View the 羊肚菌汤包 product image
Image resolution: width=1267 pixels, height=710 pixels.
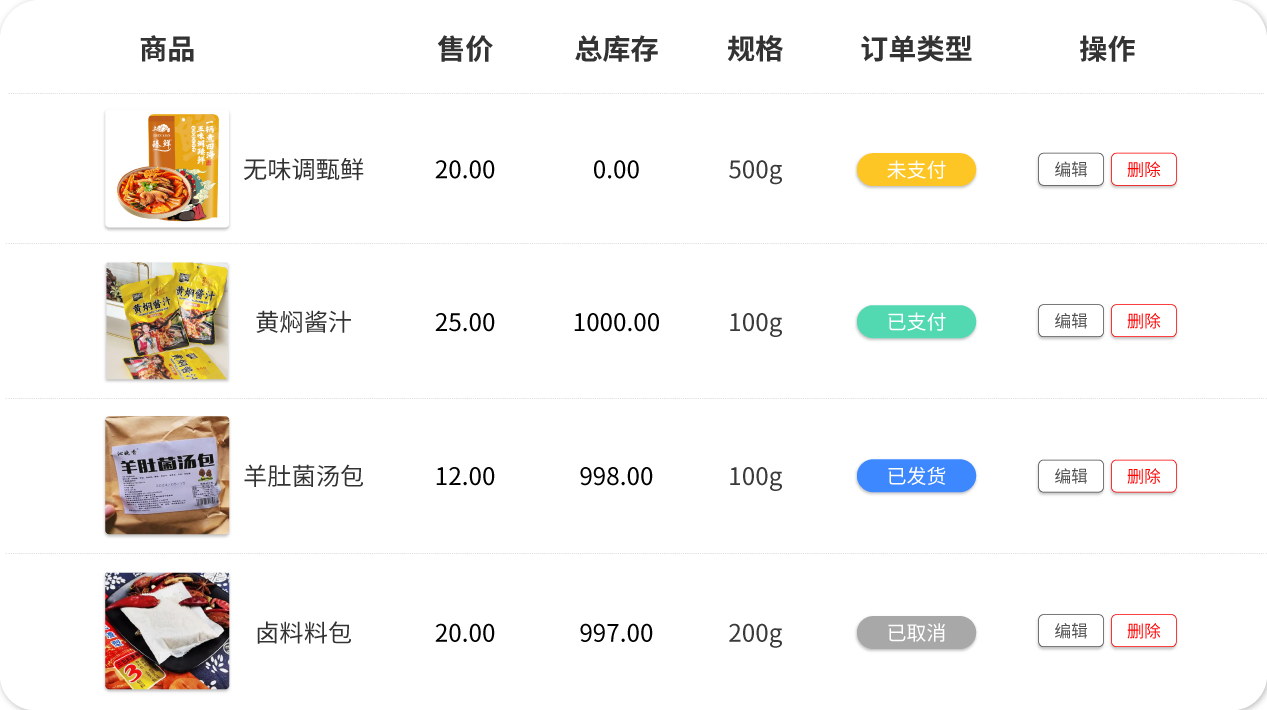(x=167, y=475)
